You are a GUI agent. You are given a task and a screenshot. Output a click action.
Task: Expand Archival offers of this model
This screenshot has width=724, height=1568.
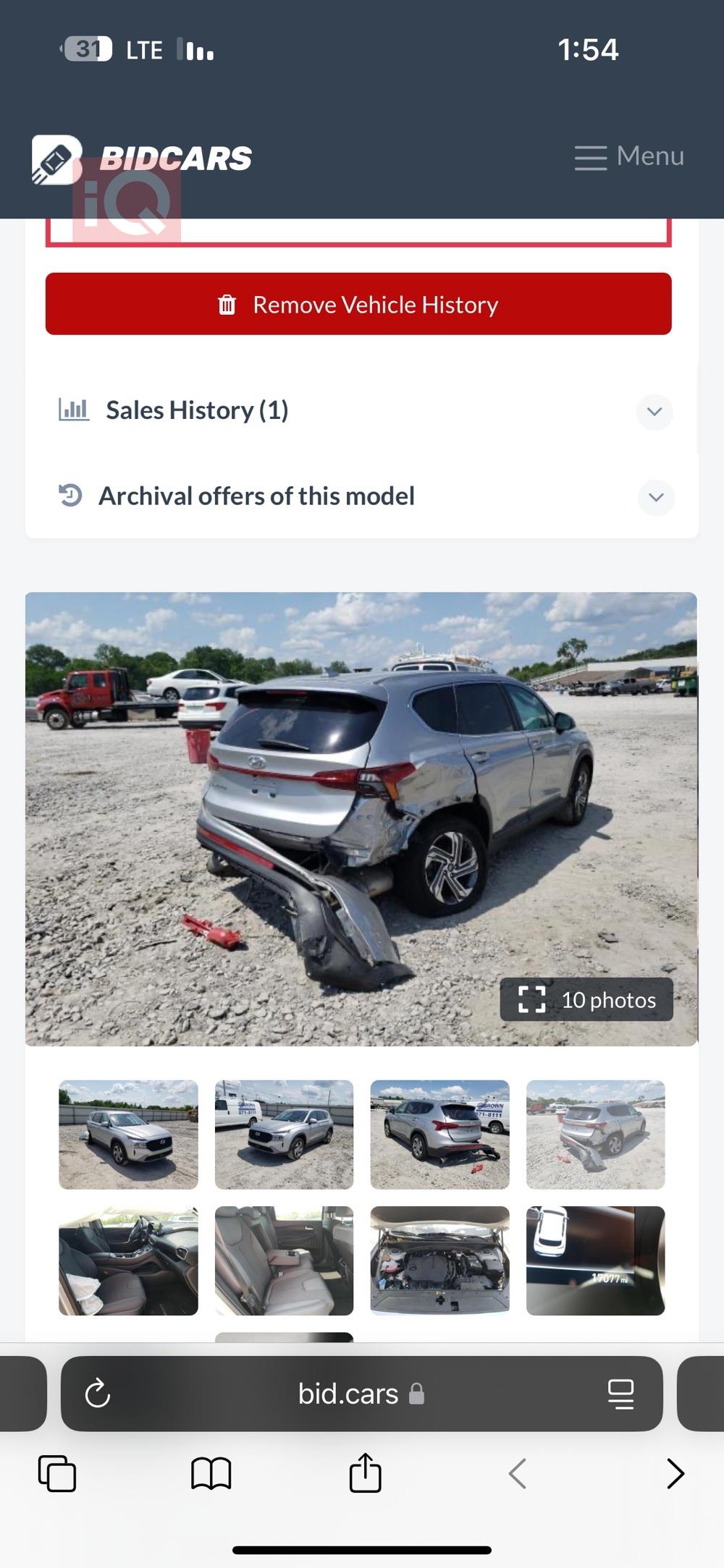pos(656,497)
